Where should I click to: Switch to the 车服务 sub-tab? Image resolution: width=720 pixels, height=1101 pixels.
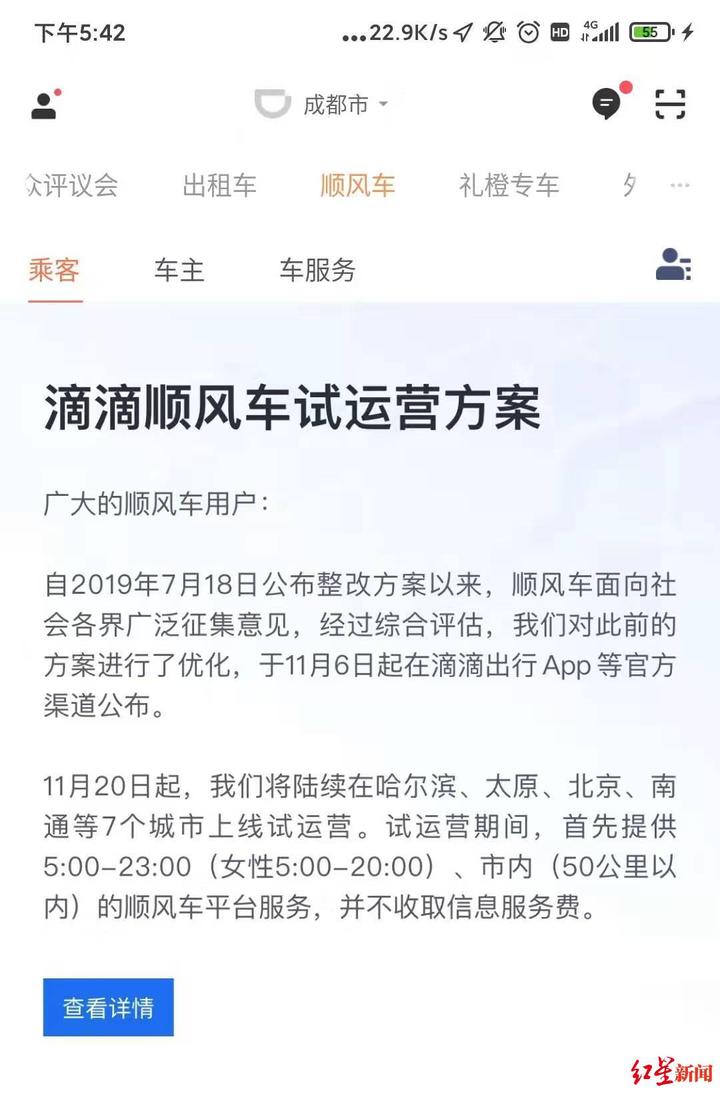[x=317, y=270]
